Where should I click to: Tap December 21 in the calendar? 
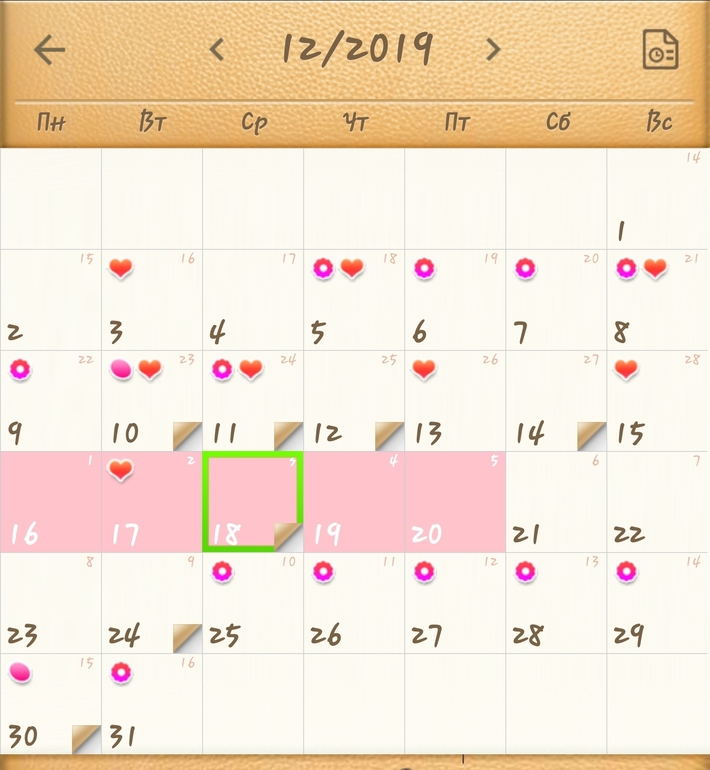click(556, 501)
